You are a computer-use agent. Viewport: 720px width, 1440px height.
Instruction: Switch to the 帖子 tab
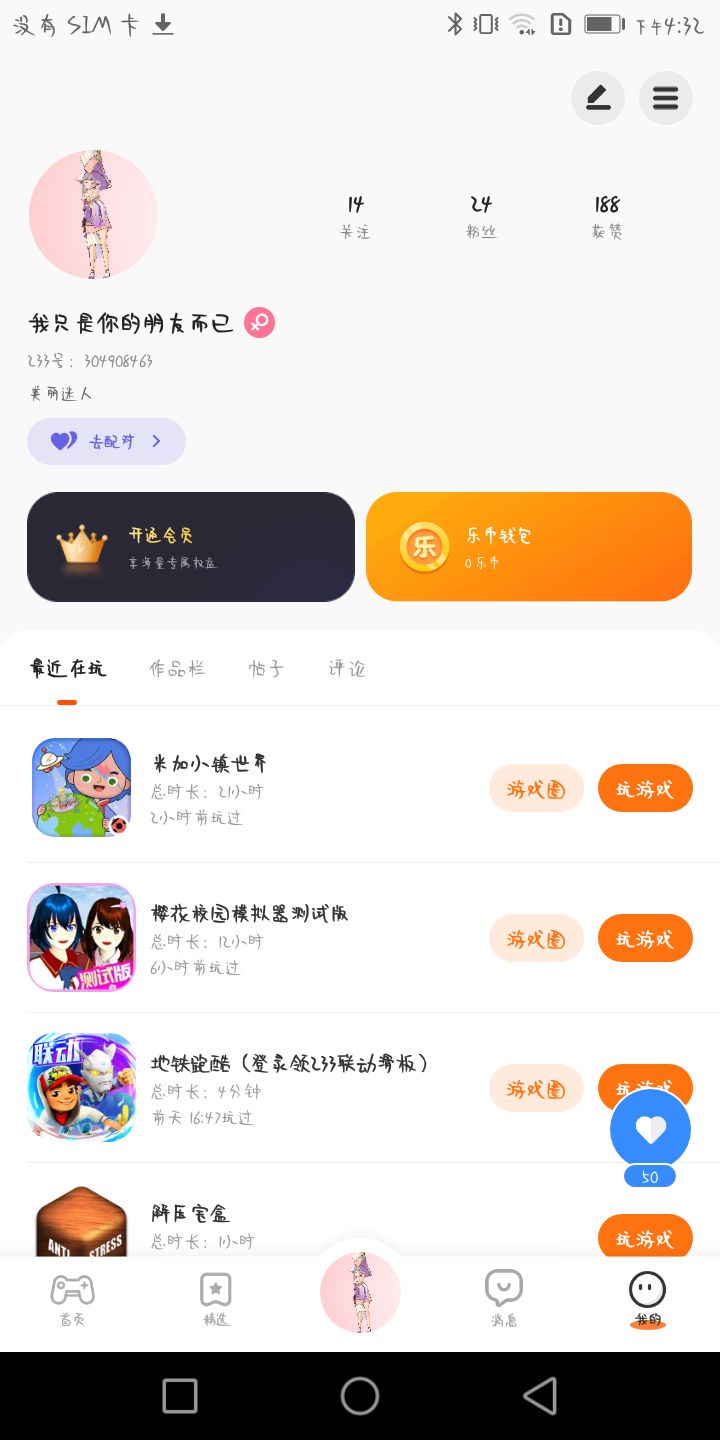tap(266, 669)
